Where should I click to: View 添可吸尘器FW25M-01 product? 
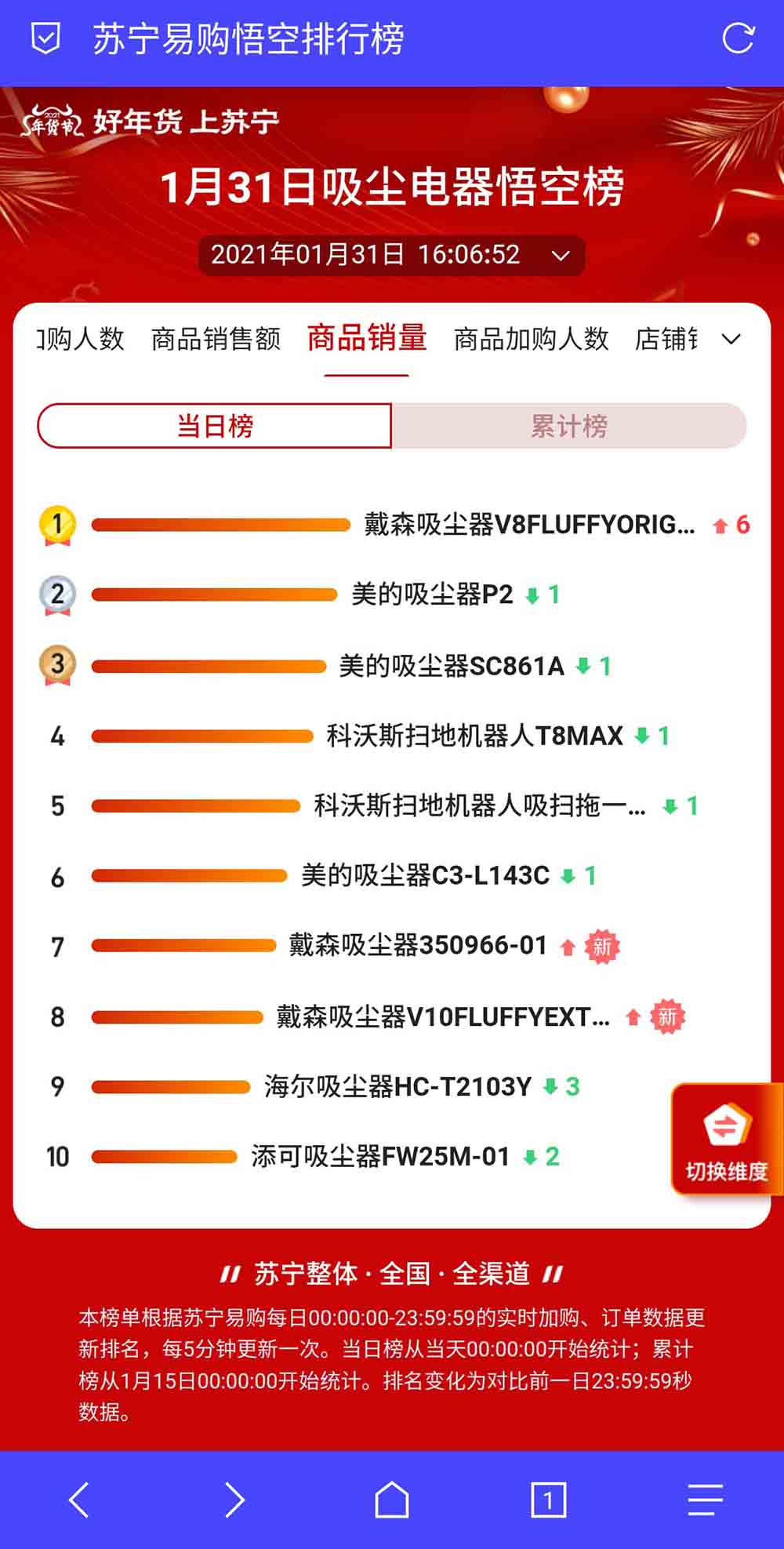click(380, 1156)
